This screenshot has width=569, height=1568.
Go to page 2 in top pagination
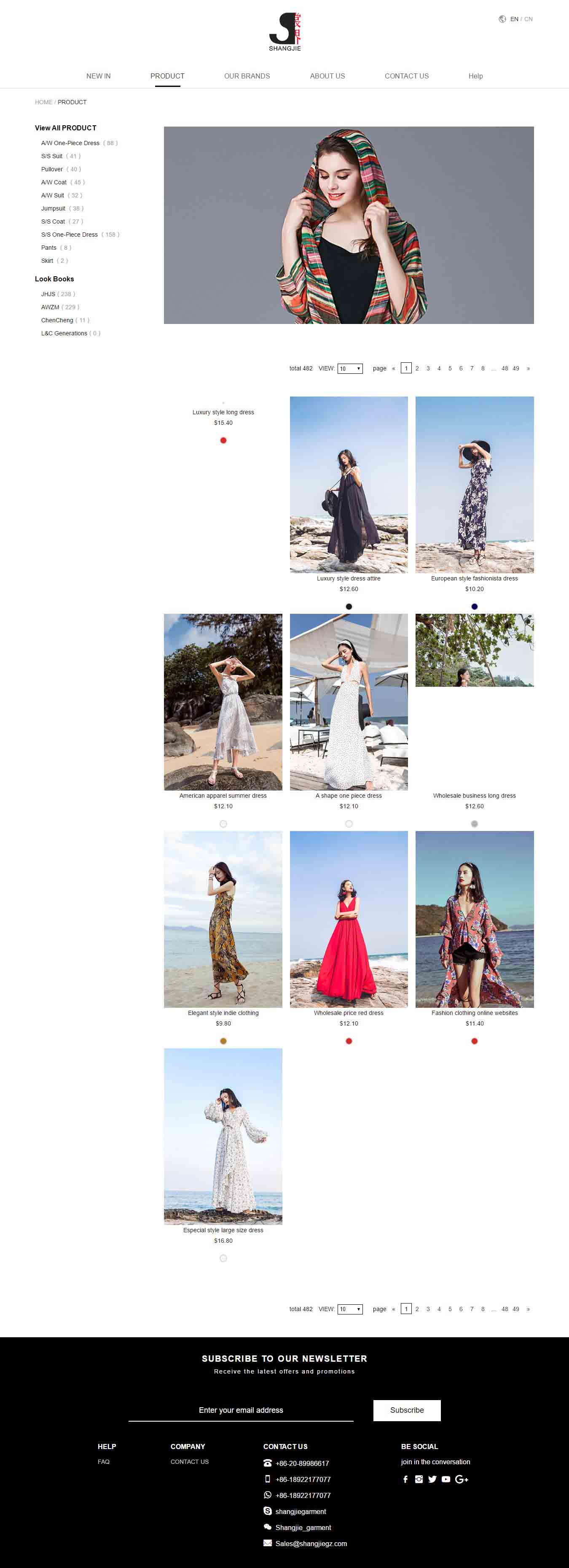click(417, 368)
